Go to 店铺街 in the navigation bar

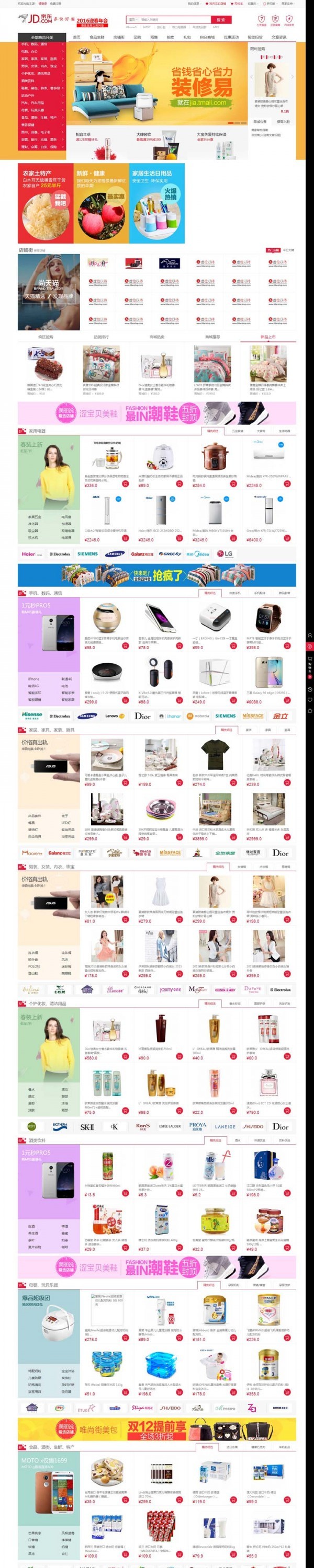click(x=119, y=37)
